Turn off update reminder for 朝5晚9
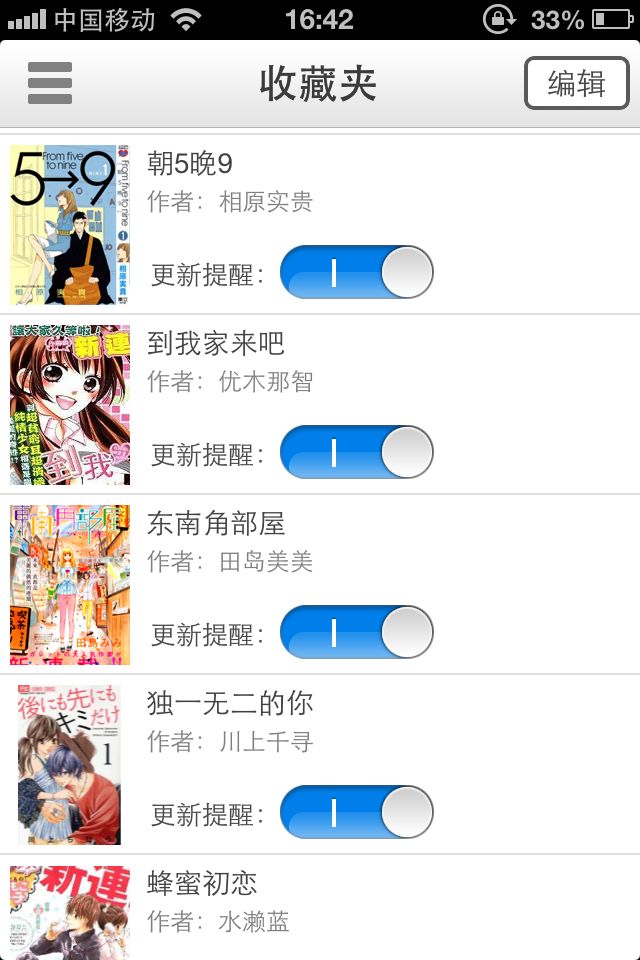This screenshot has height=960, width=640. 356,272
